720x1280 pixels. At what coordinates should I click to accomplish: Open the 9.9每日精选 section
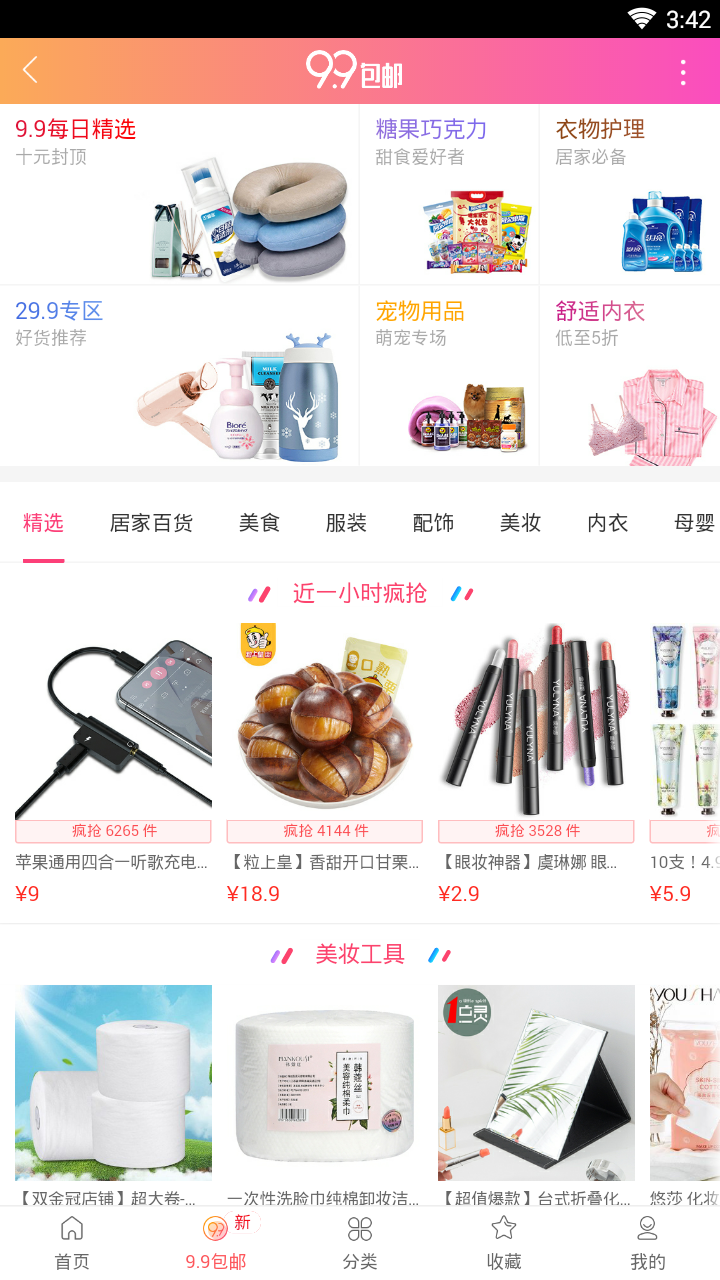[180, 195]
